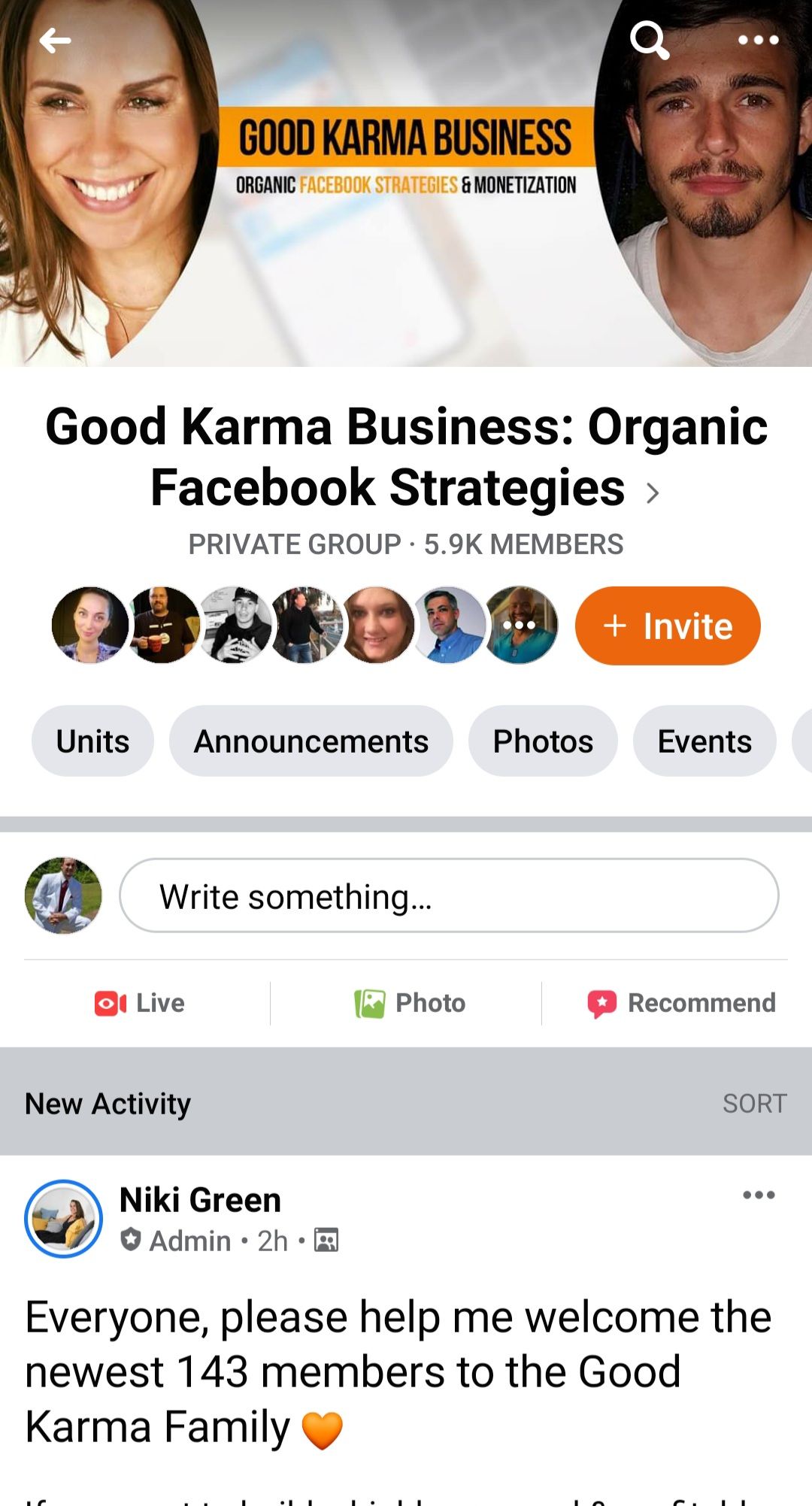Screen dimensions: 812x1506
Task: View the group member avatars
Action: click(304, 626)
